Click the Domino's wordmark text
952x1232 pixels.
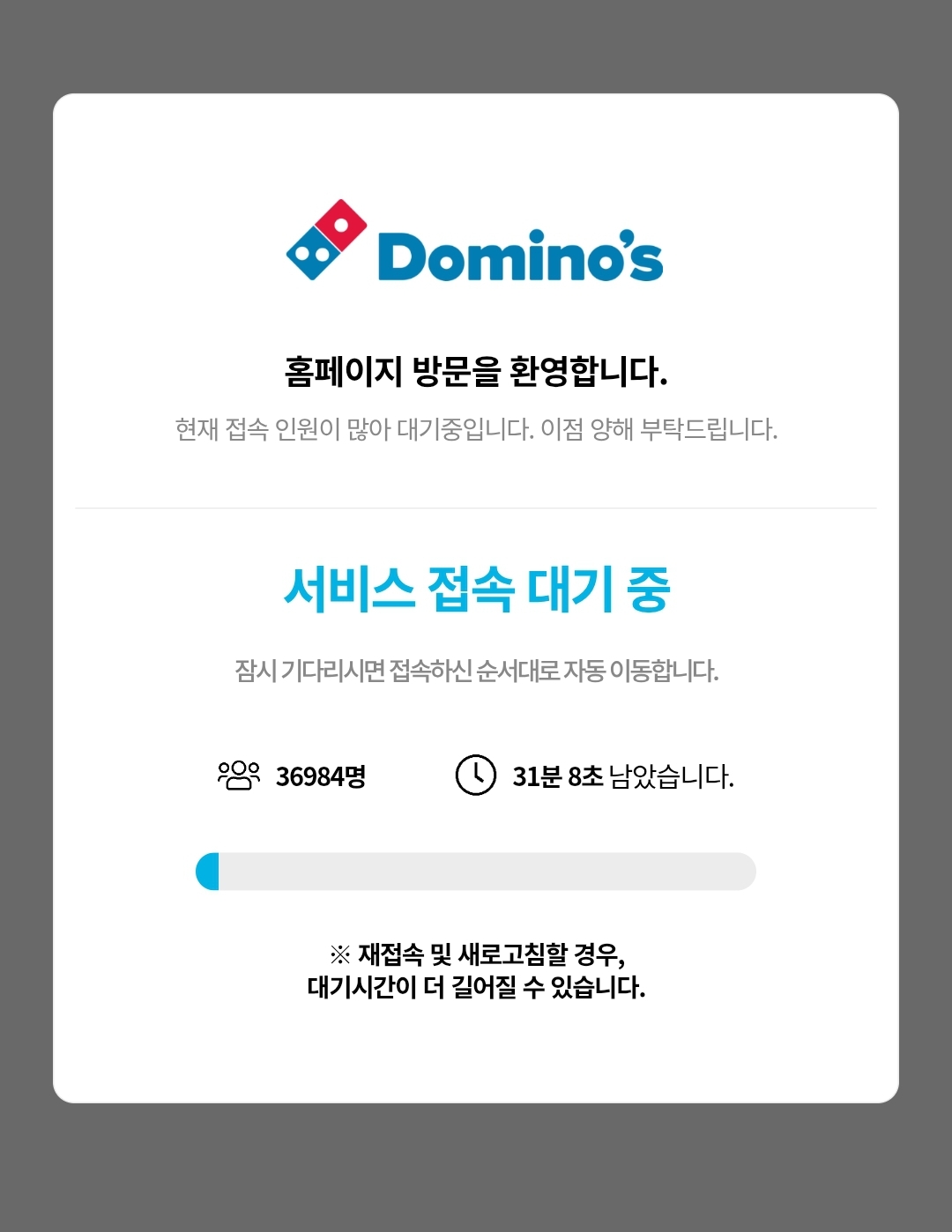tap(520, 256)
